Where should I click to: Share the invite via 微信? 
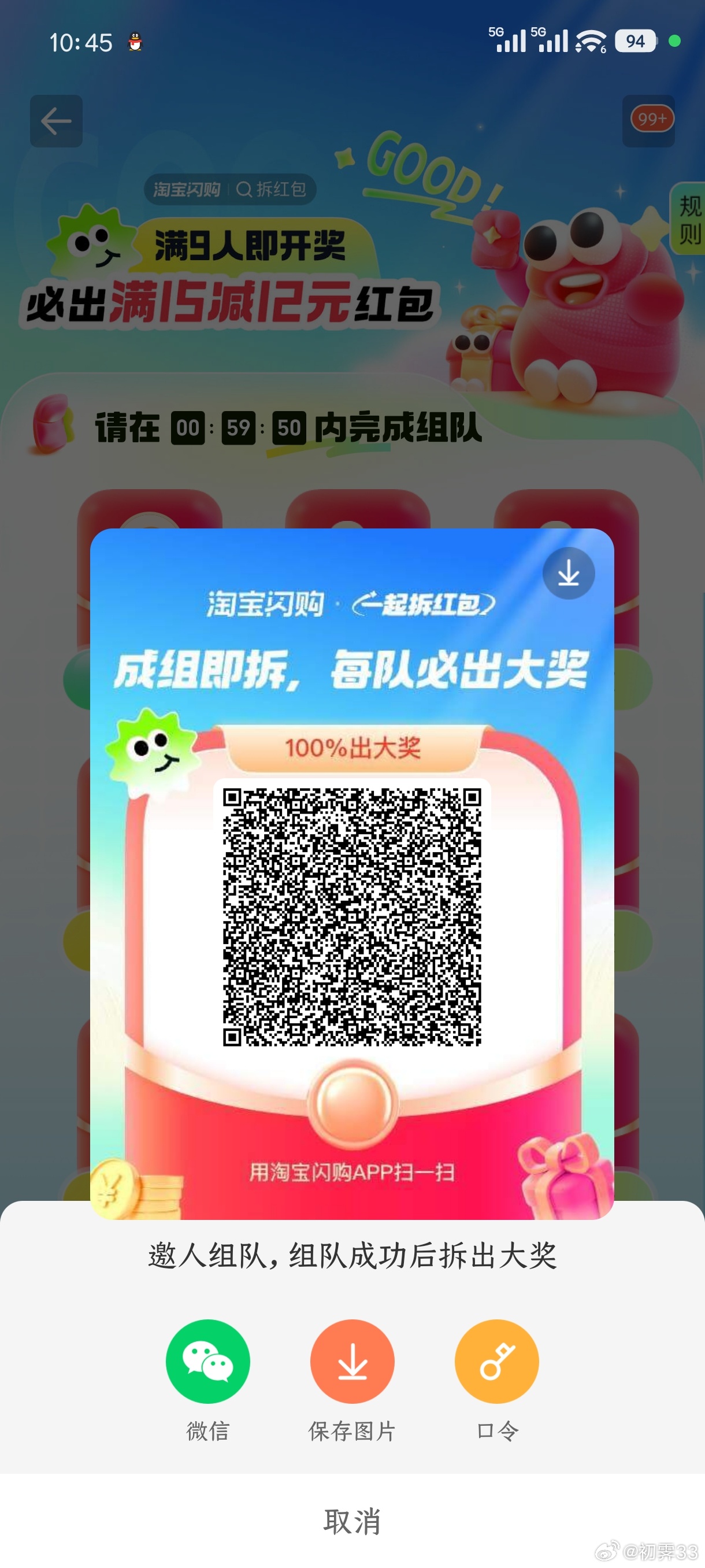(x=207, y=1361)
